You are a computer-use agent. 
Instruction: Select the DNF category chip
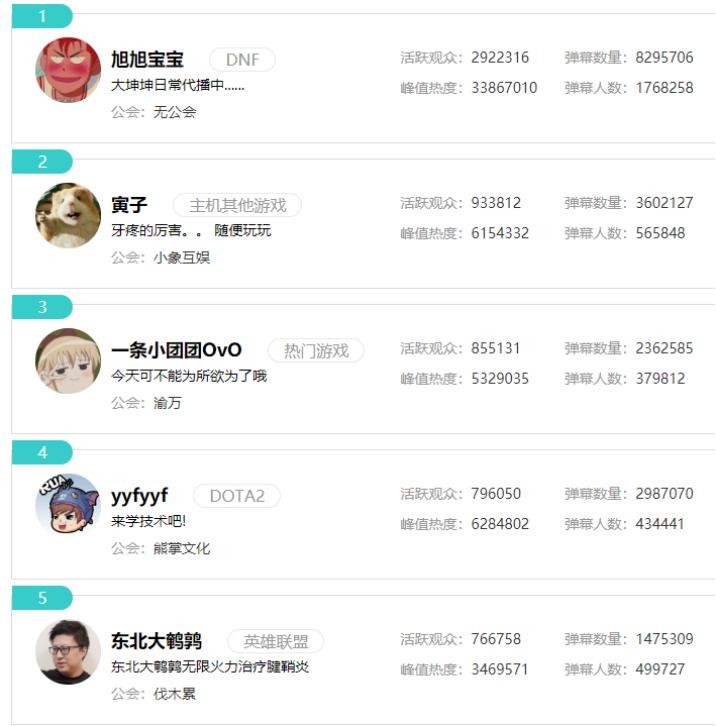point(242,60)
